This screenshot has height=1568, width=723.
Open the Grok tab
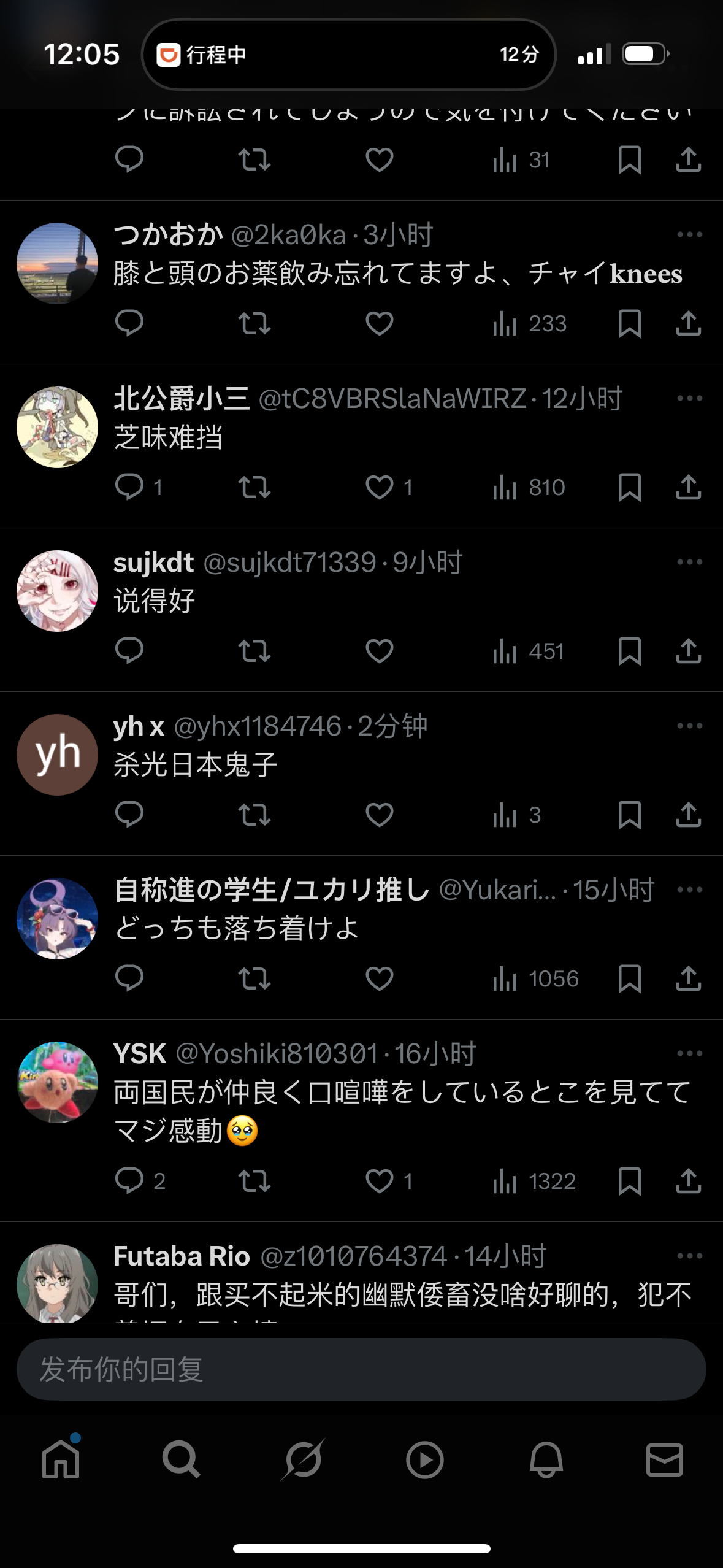tap(302, 1459)
